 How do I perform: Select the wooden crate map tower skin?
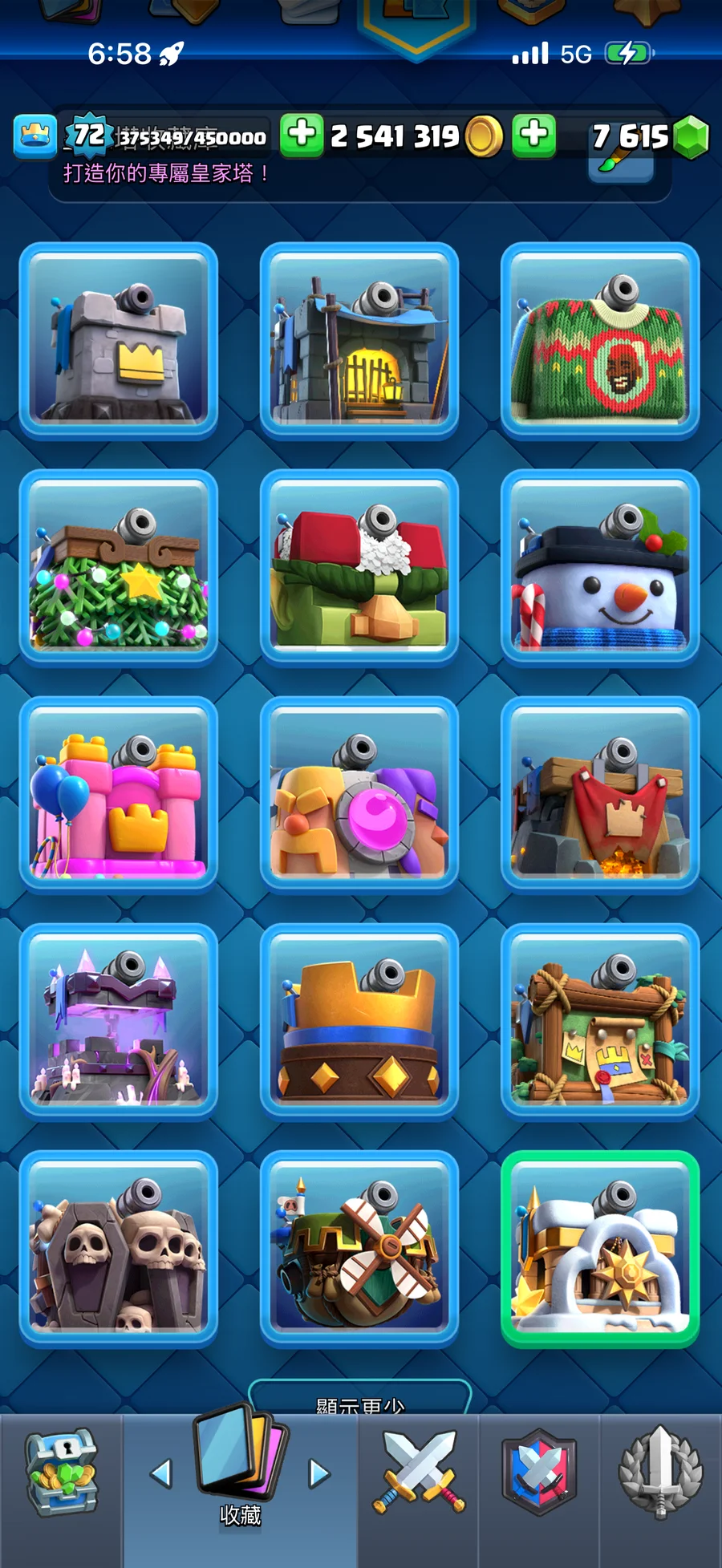click(600, 1021)
